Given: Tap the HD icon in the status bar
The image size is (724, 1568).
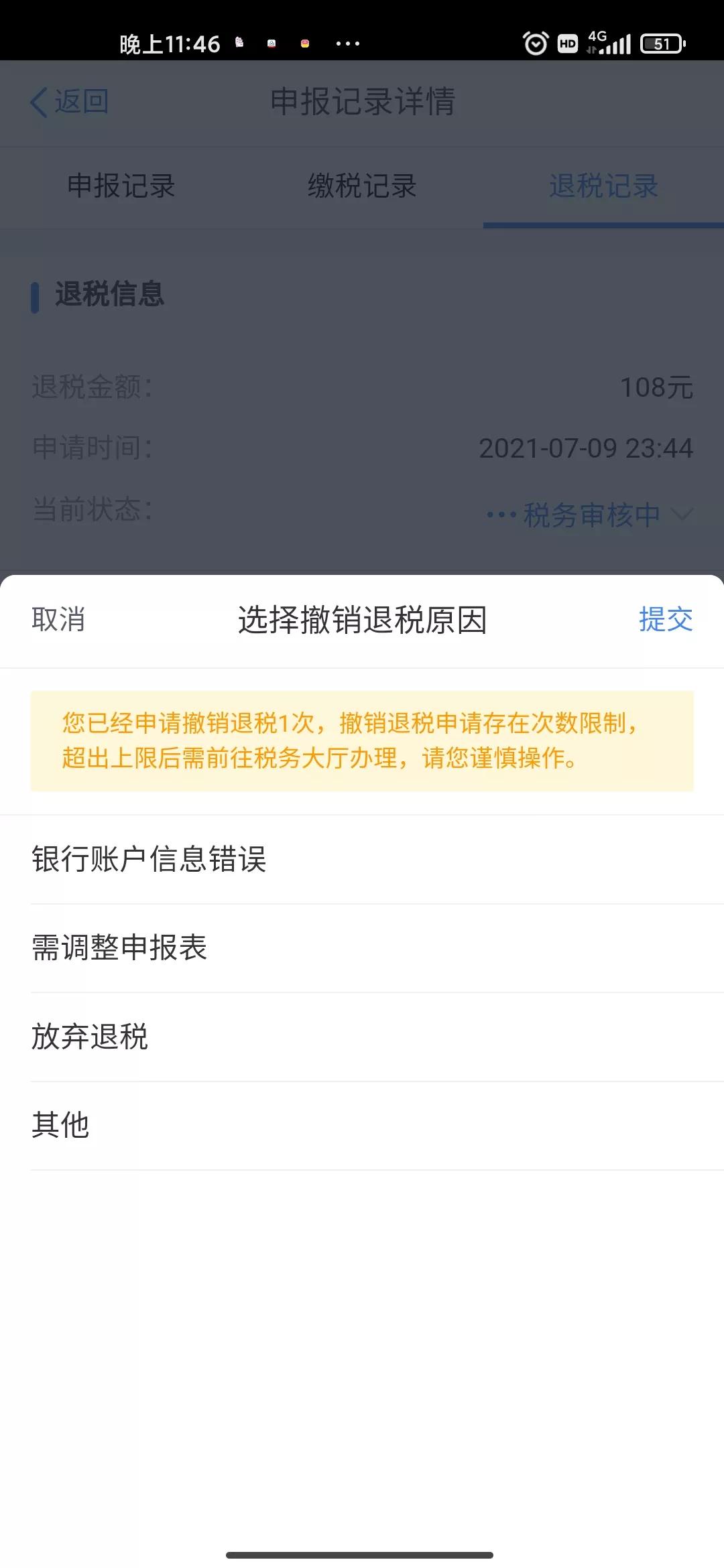Looking at the screenshot, I should [566, 44].
